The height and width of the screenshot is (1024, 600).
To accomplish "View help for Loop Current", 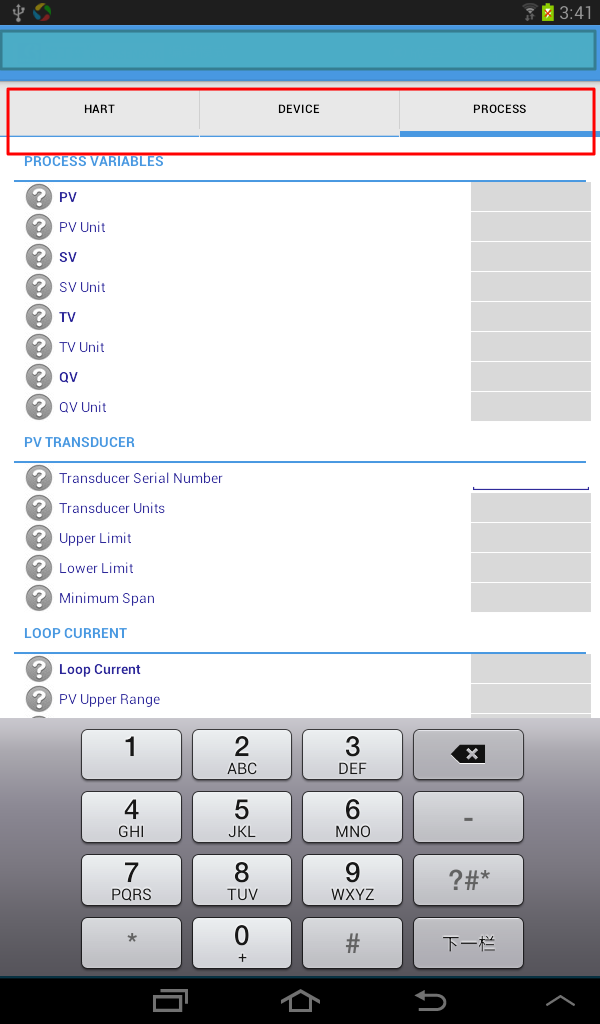I will [x=38, y=669].
